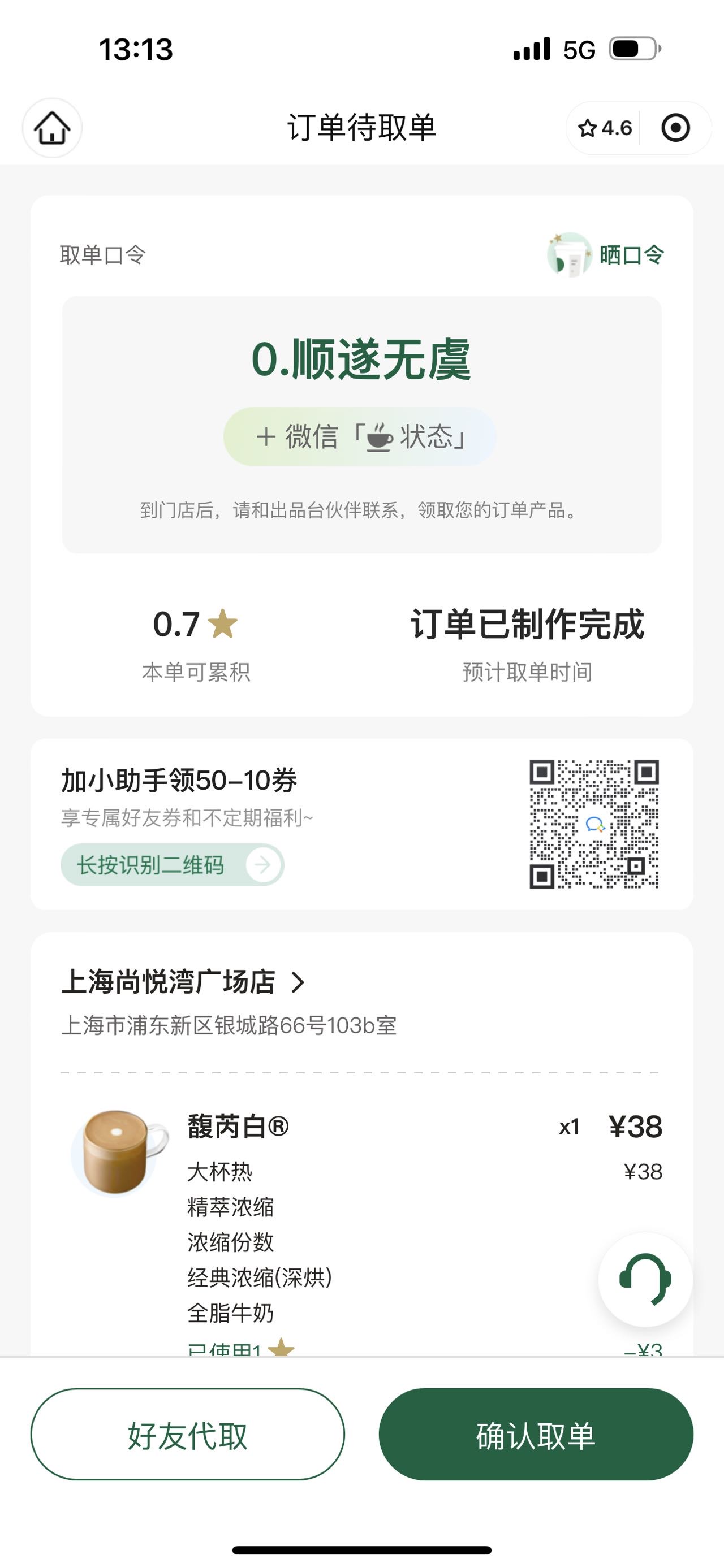The height and width of the screenshot is (1568, 724).
Task: Go to the home page icon
Action: (x=52, y=128)
